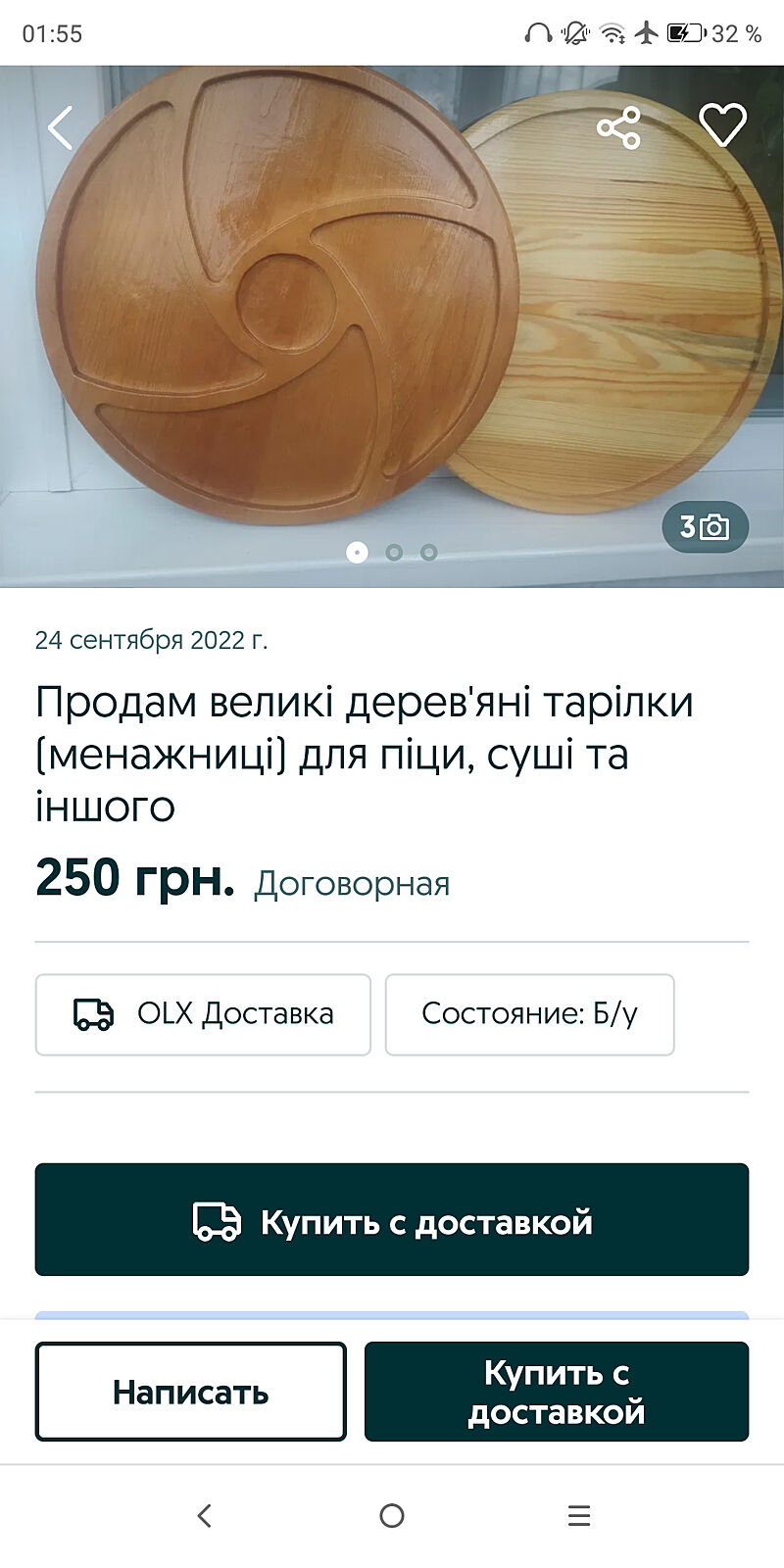Add listing to favorites with heart icon
Screen dimensions: 784x1568
pyautogui.click(x=722, y=125)
